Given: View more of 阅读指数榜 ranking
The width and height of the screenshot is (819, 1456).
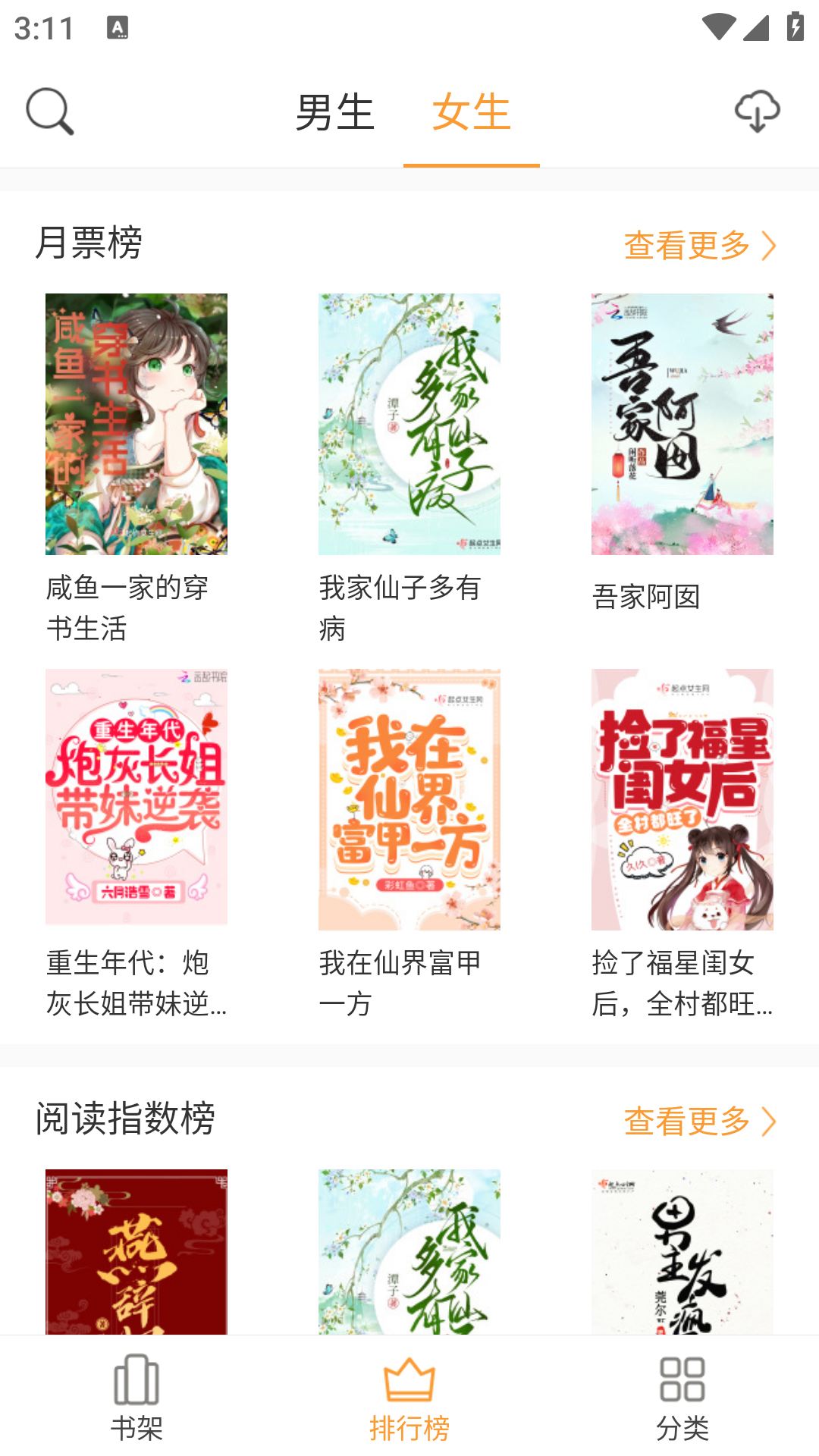Looking at the screenshot, I should [x=699, y=1121].
